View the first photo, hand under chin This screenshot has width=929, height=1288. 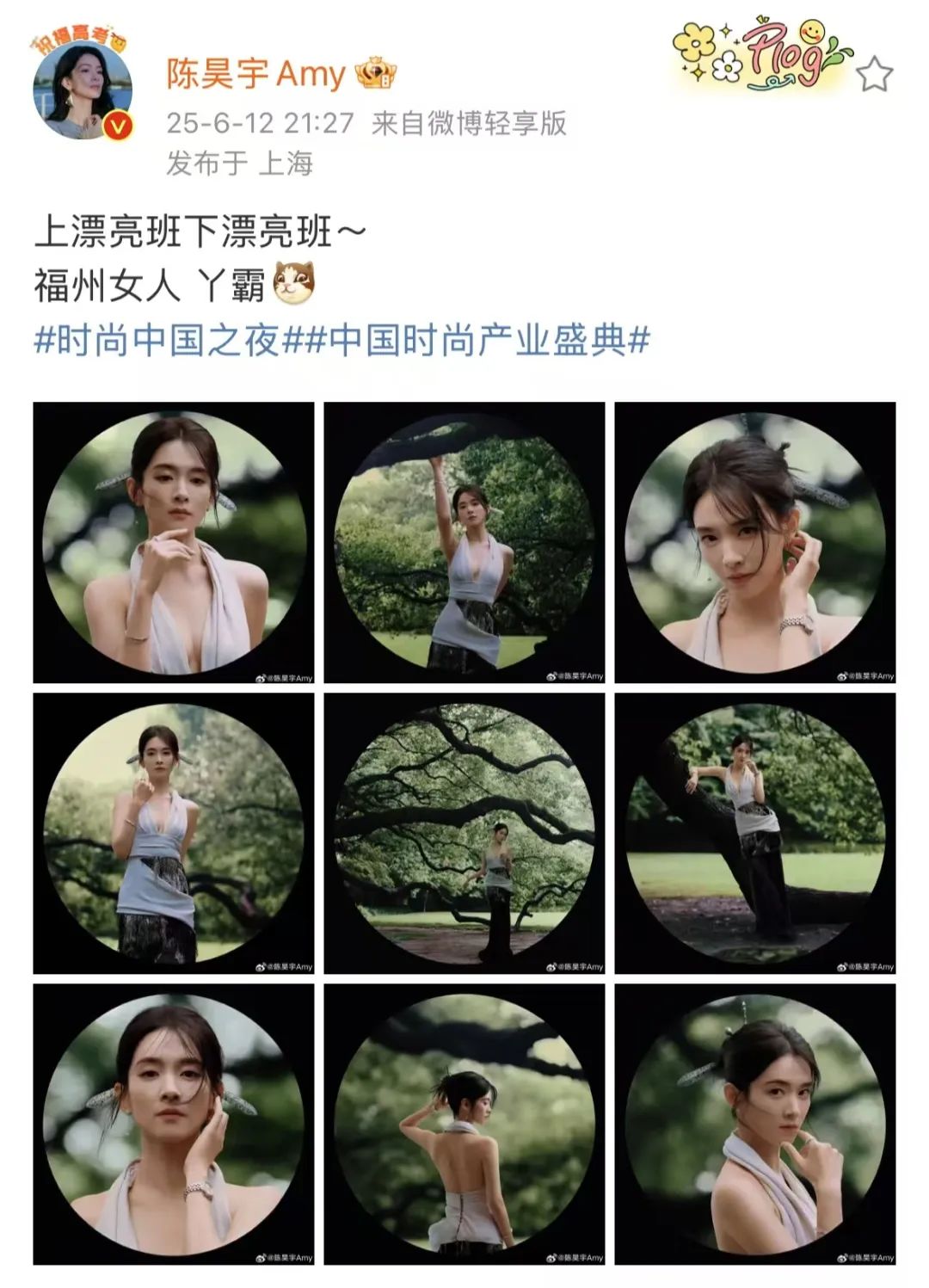[174, 543]
